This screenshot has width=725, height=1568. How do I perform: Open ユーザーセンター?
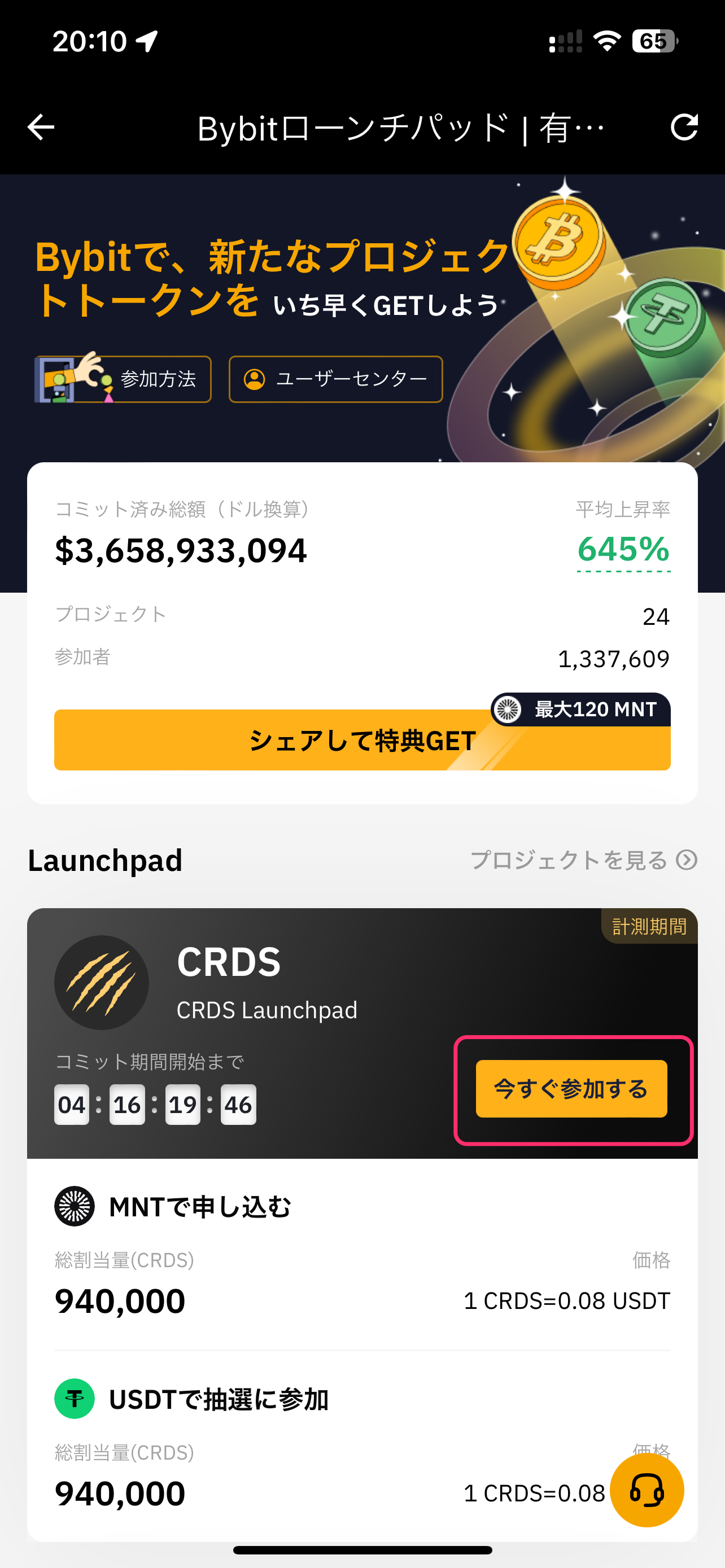tap(335, 379)
